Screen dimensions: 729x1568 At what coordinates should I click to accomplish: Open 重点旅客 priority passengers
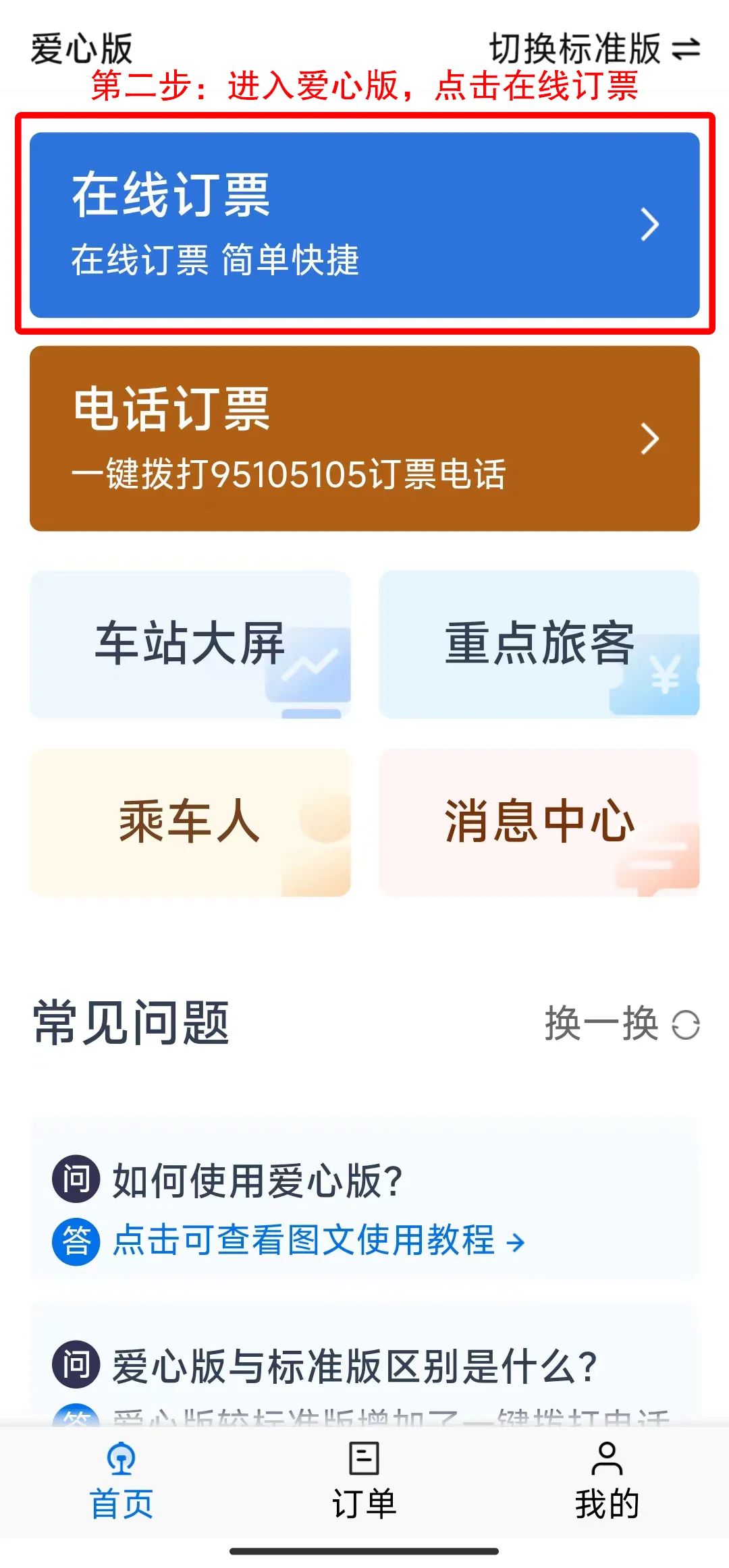click(x=539, y=644)
